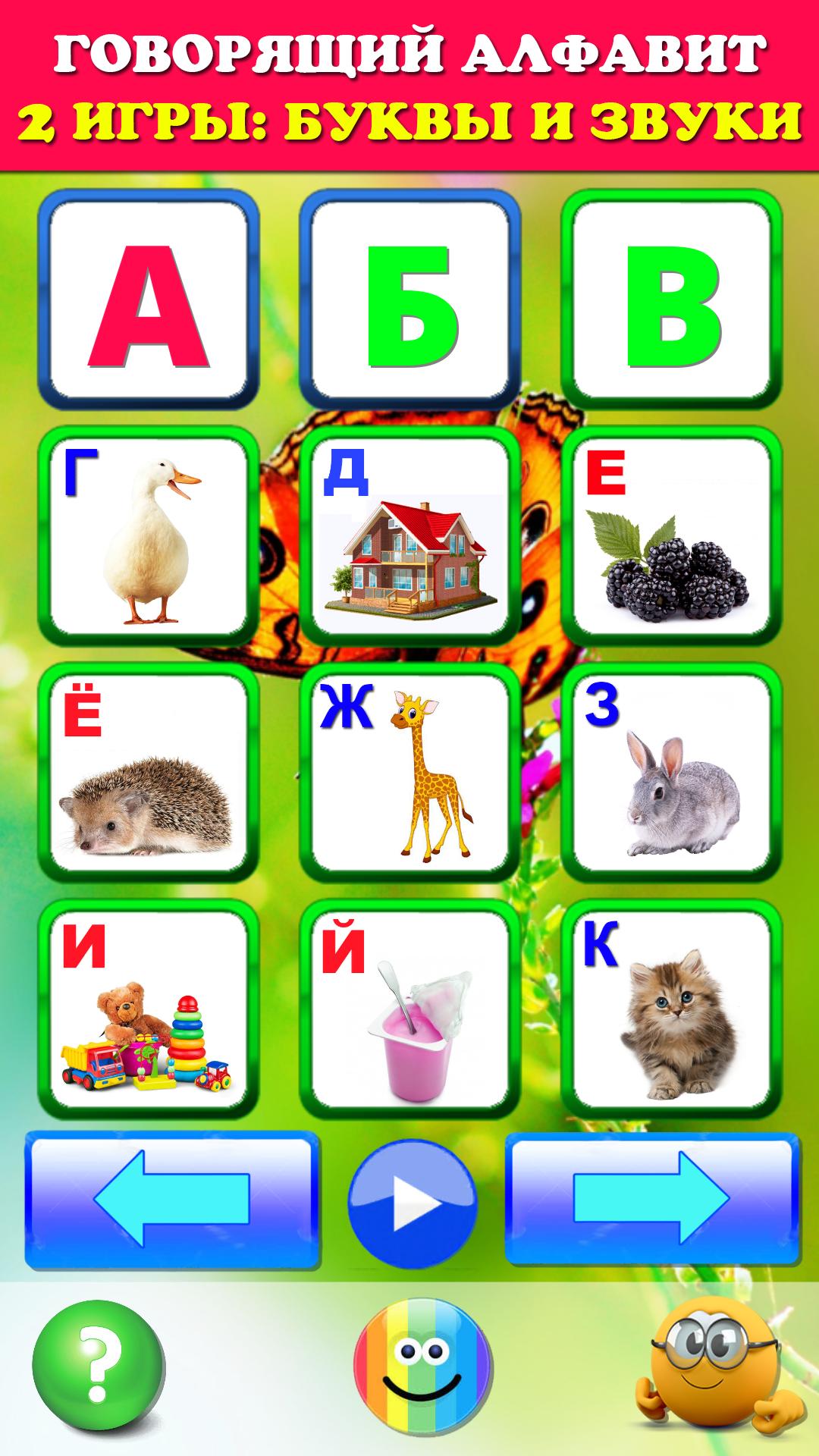Image resolution: width=819 pixels, height=1456 pixels.
Task: Select the letter Е tile with blackberries
Action: [x=672, y=536]
